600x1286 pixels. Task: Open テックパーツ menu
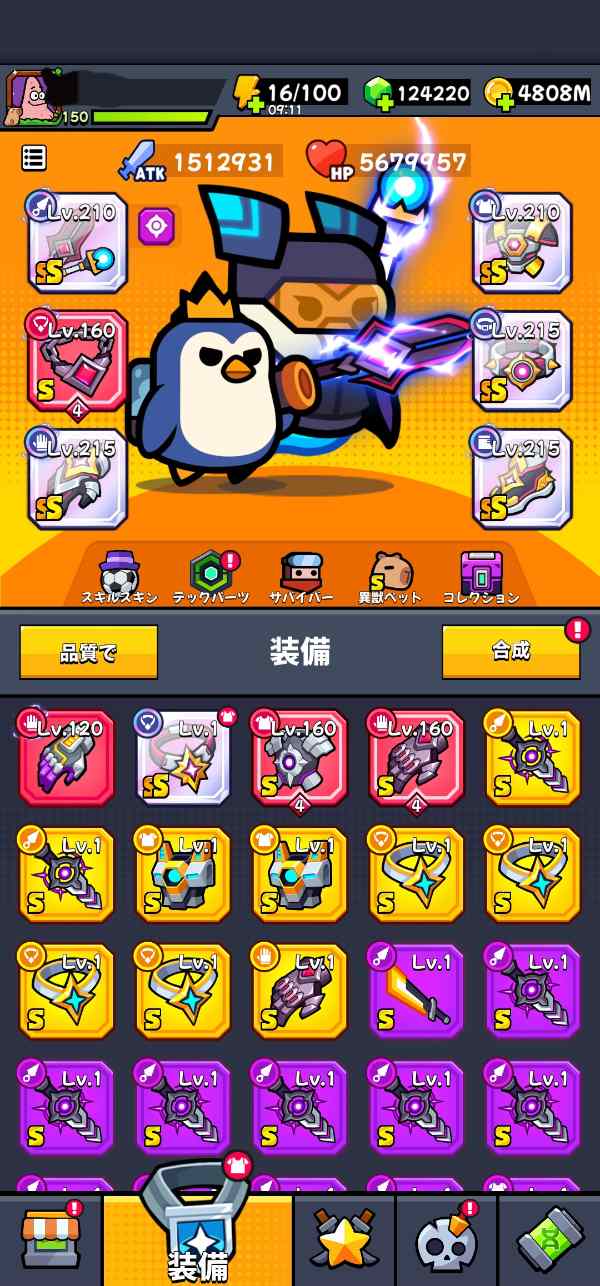click(210, 577)
